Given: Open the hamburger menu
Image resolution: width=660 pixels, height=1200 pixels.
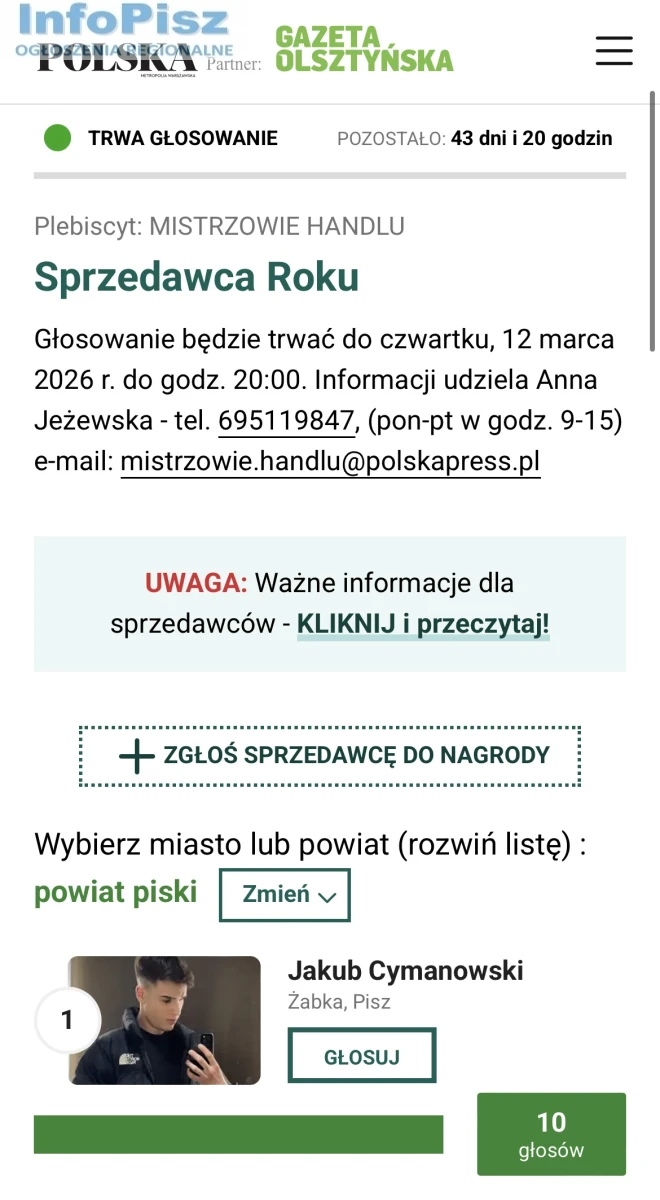Looking at the screenshot, I should coord(614,50).
